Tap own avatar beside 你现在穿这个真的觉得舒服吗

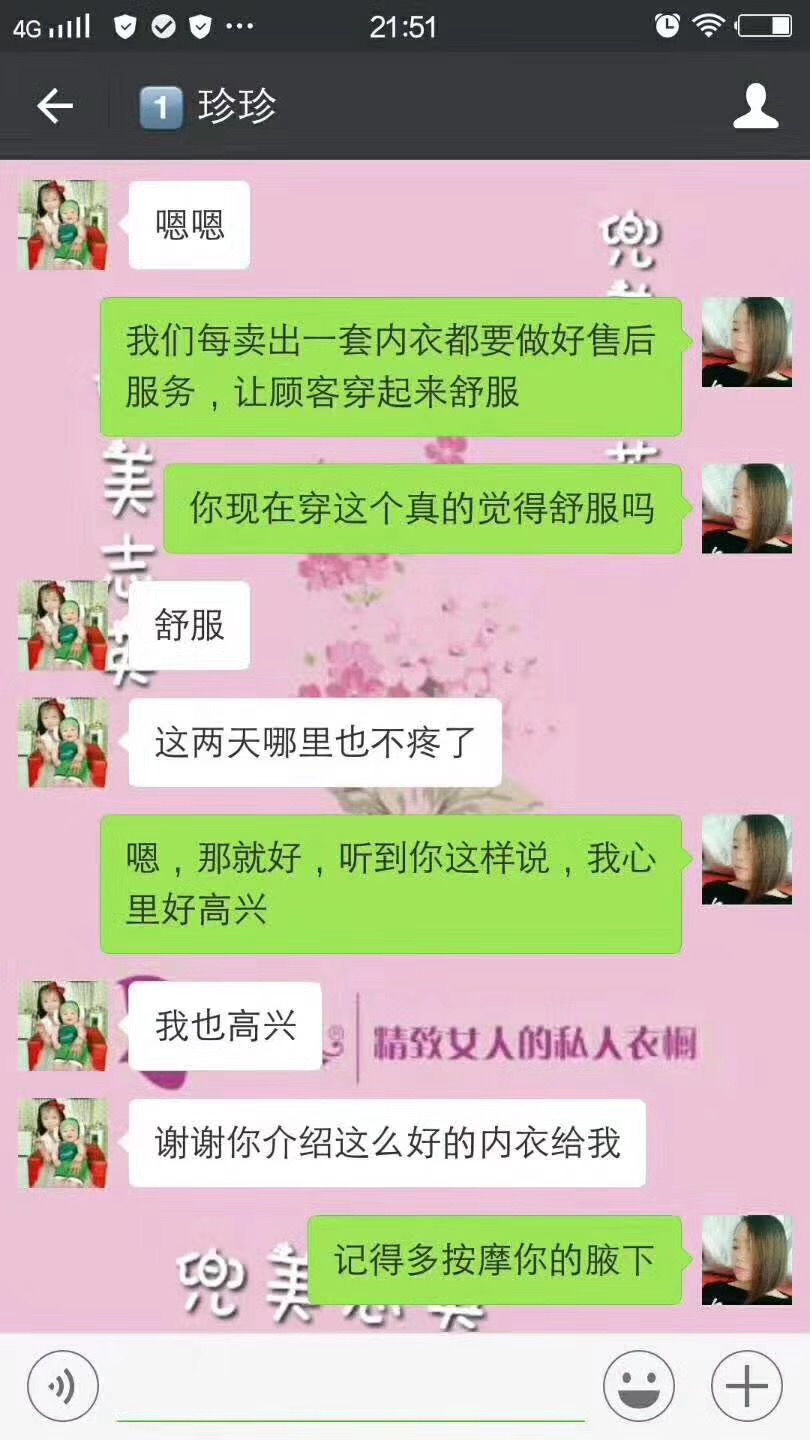(x=746, y=508)
